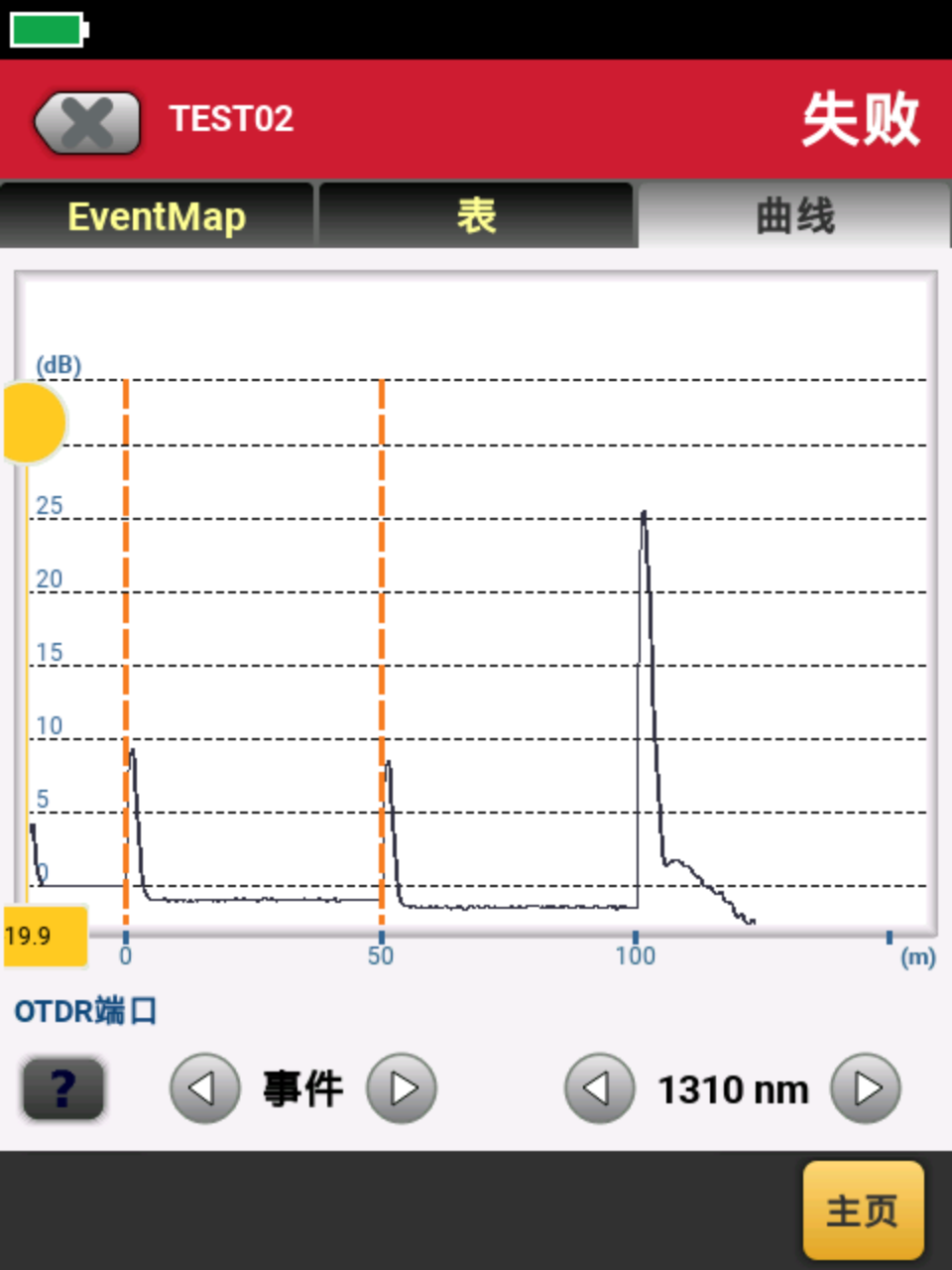The width and height of the screenshot is (952, 1270).
Task: Select the 曲线 tab
Action: click(x=794, y=215)
